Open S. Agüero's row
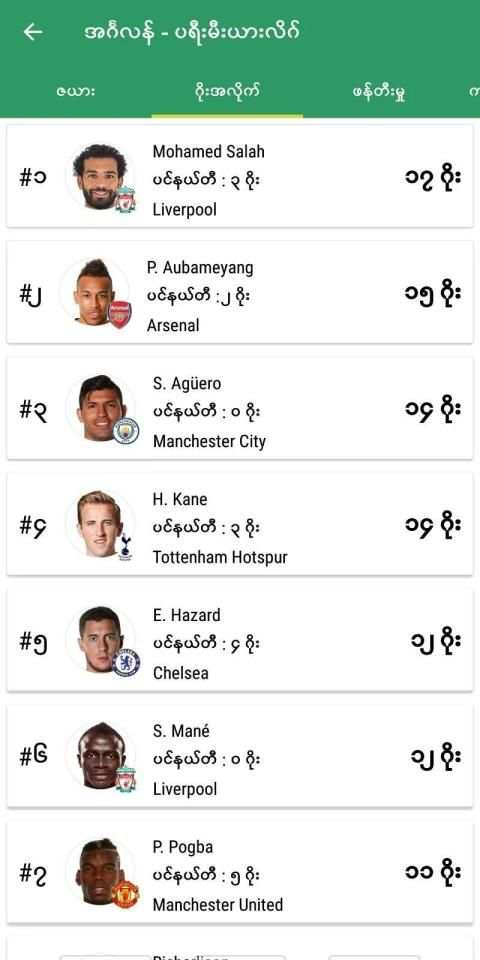This screenshot has height=960, width=480. 239,408
